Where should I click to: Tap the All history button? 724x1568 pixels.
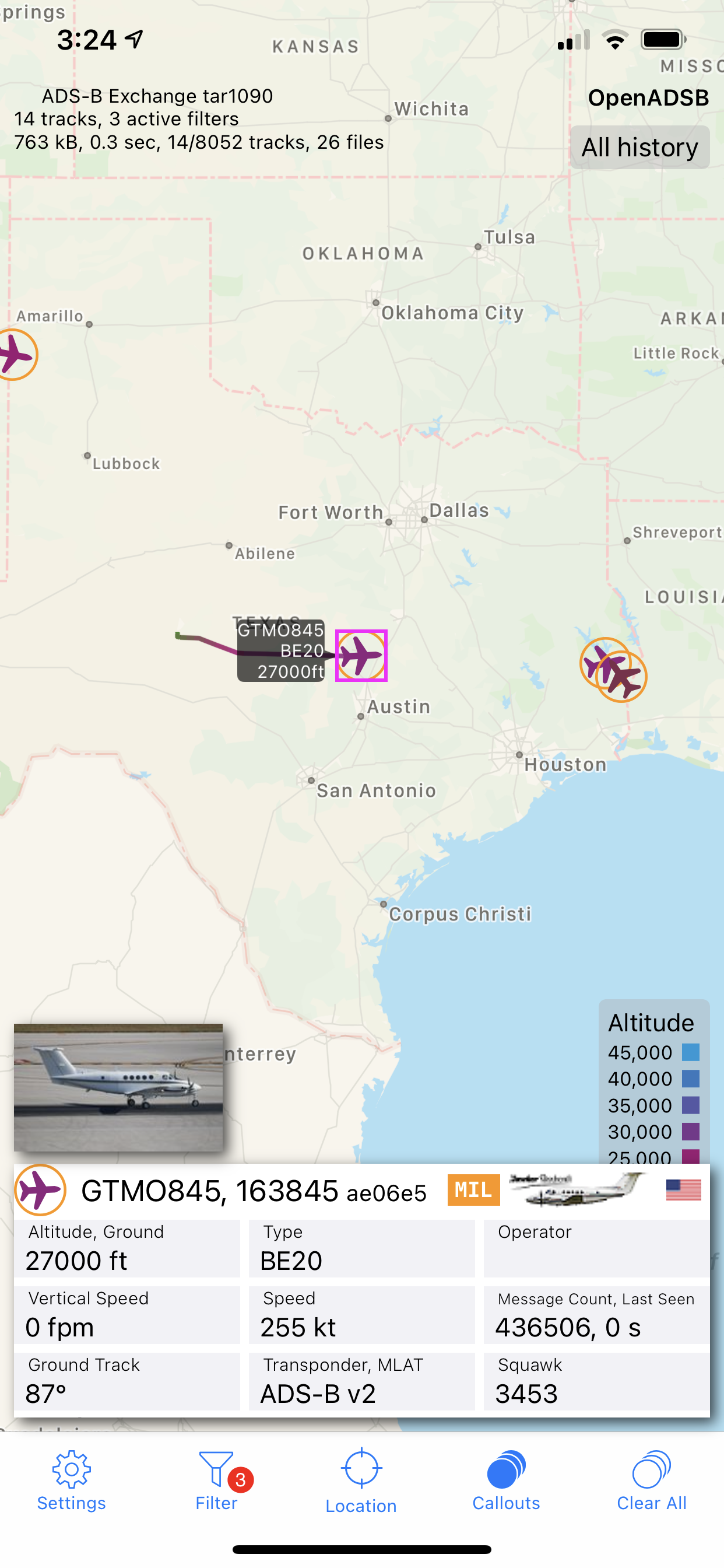click(x=639, y=148)
